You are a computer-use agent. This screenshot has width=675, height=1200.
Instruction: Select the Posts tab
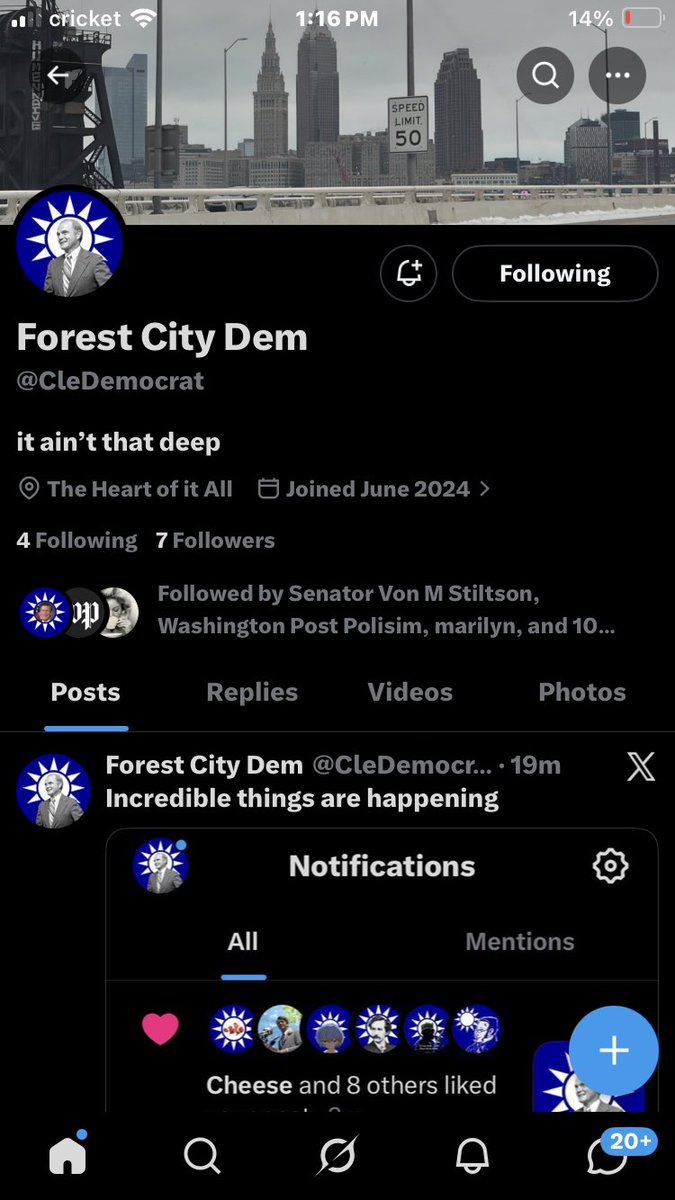pos(86,692)
